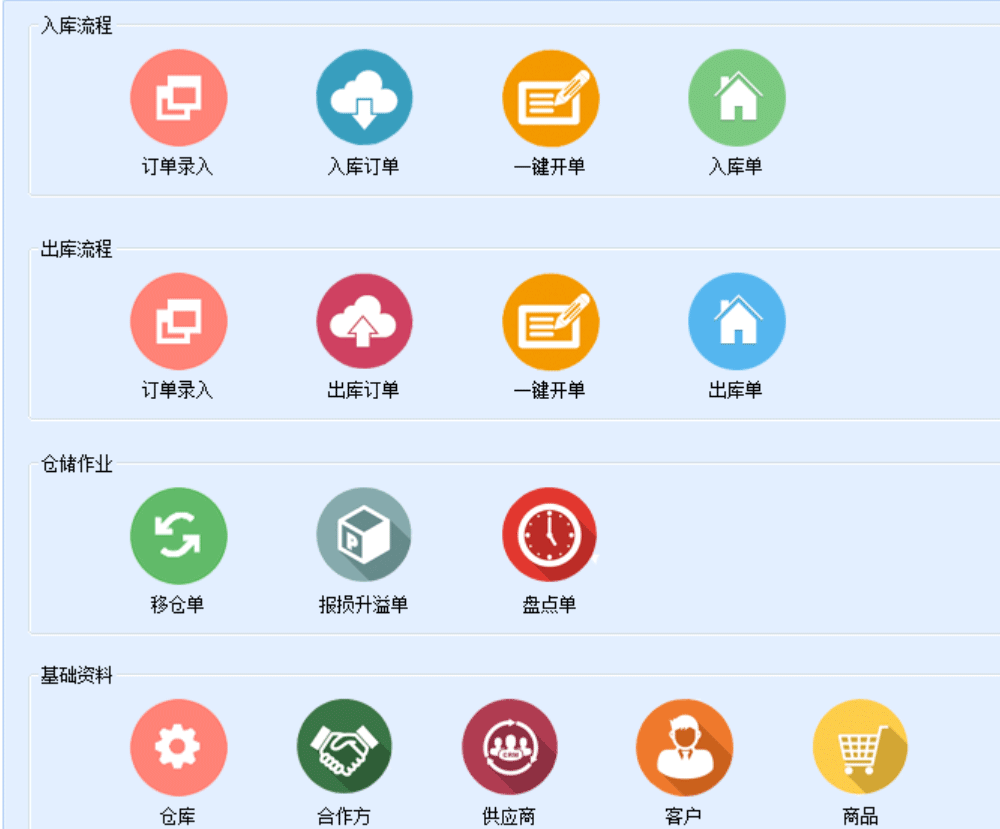Viewport: 1000px width, 829px height.
Task: Open the green 入库单 house icon
Action: click(736, 98)
